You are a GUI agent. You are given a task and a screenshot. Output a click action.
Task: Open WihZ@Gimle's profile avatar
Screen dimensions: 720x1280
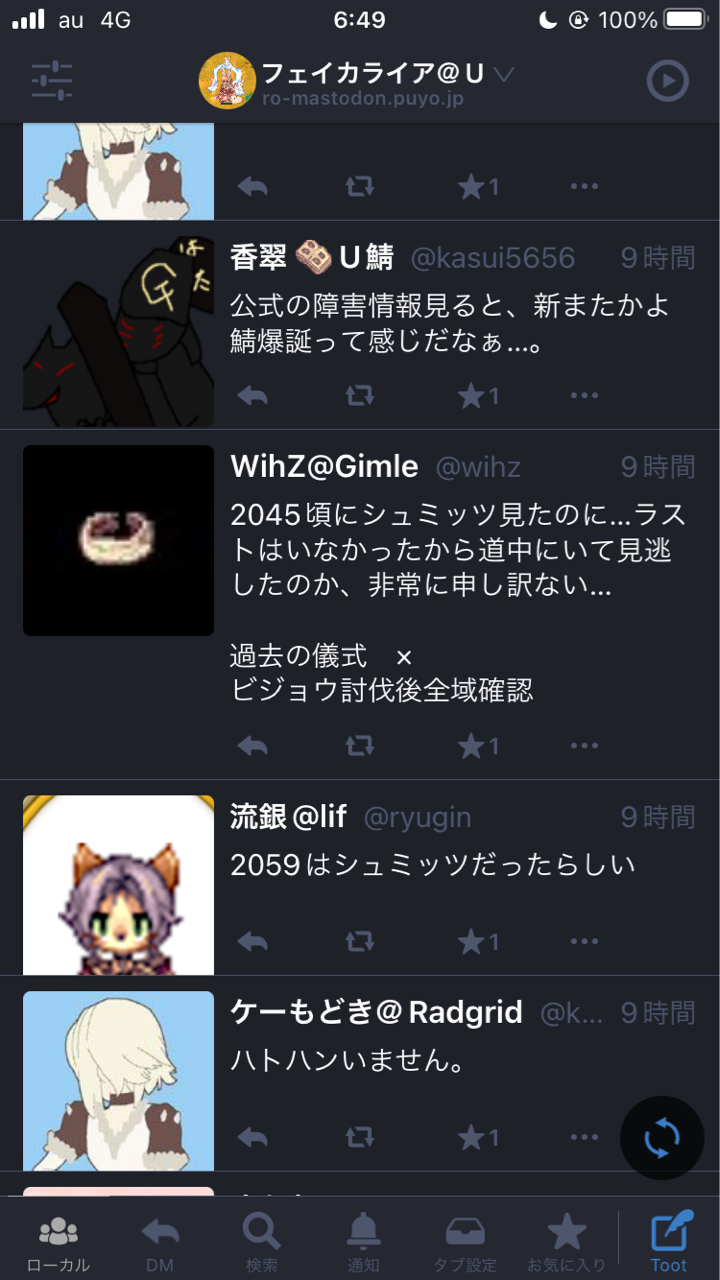tap(119, 540)
